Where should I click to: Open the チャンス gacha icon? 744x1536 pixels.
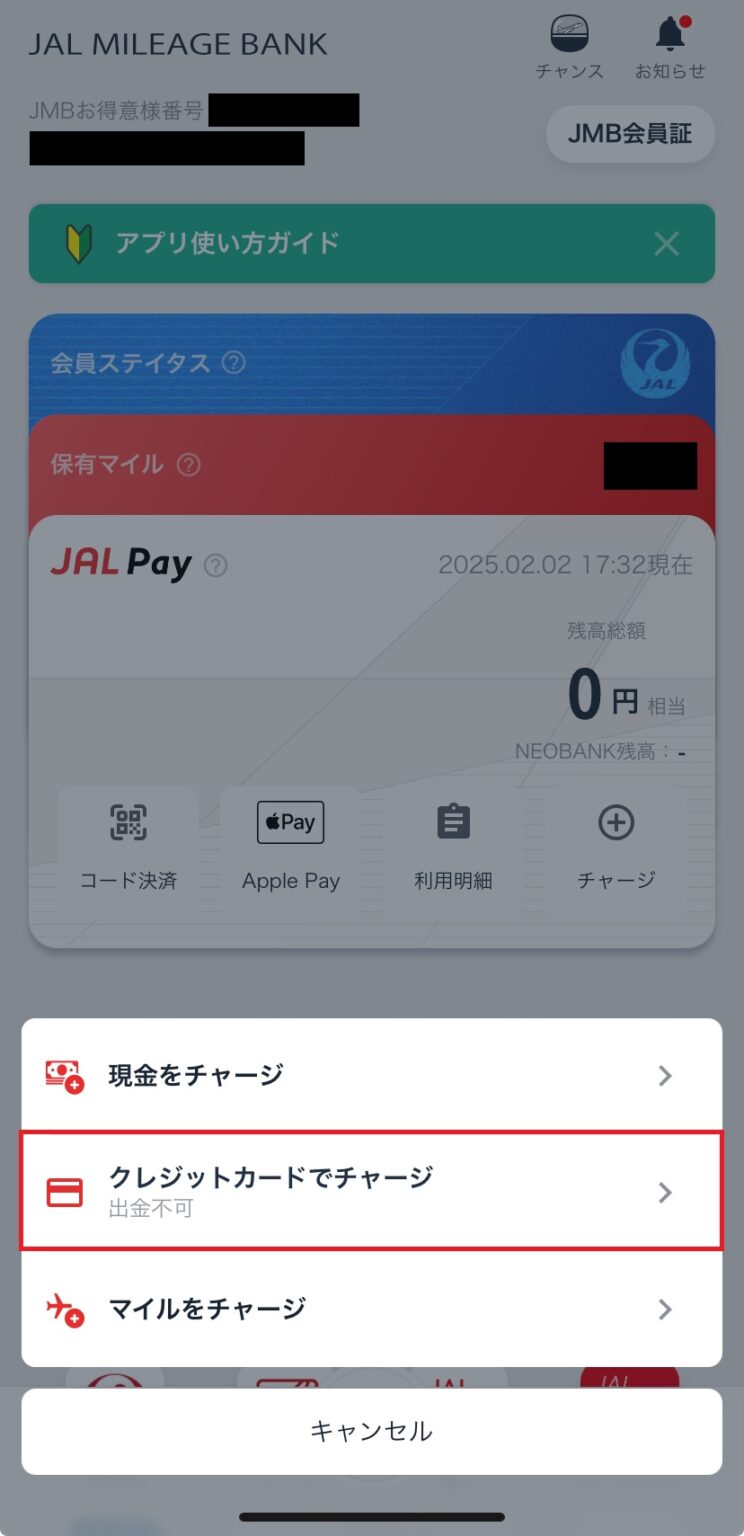[567, 33]
